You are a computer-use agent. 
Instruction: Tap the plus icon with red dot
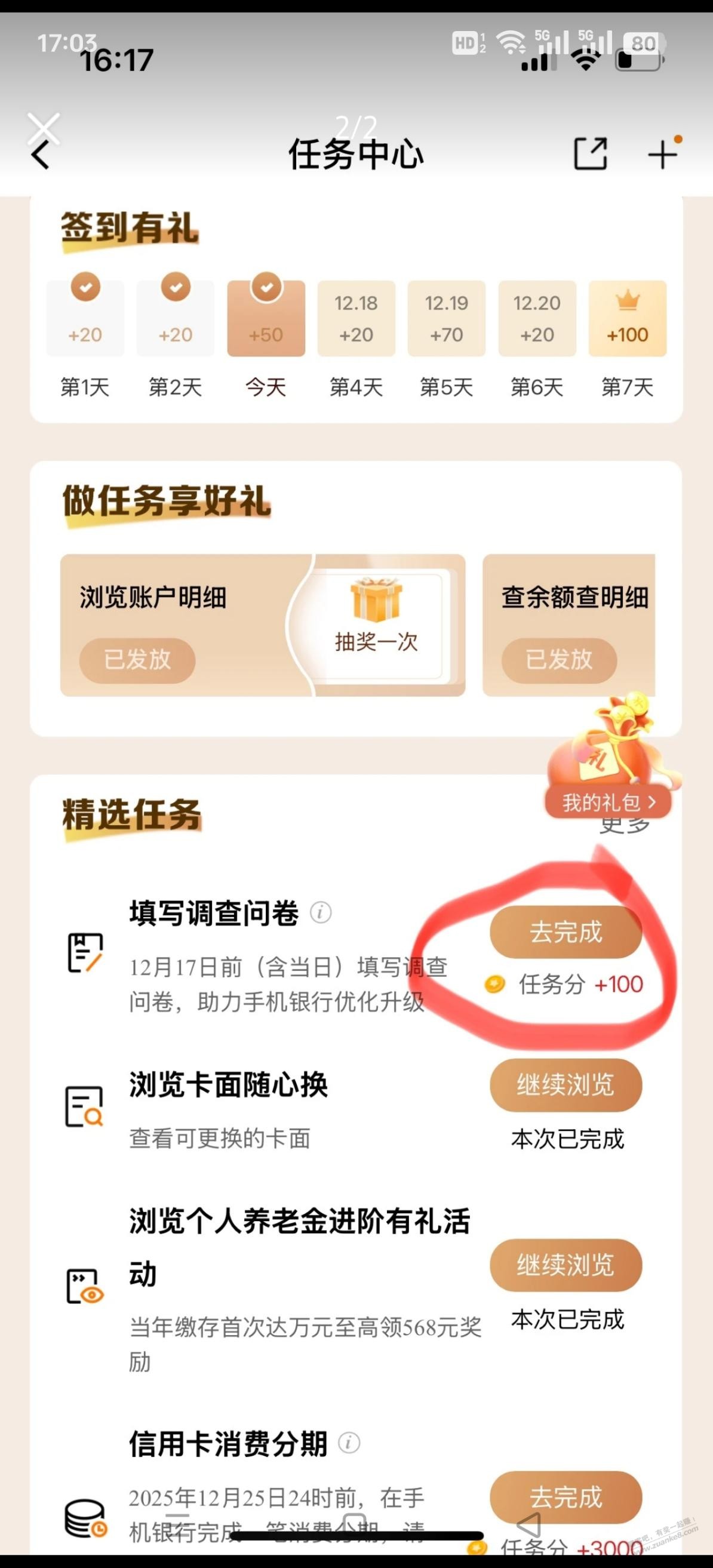click(663, 155)
